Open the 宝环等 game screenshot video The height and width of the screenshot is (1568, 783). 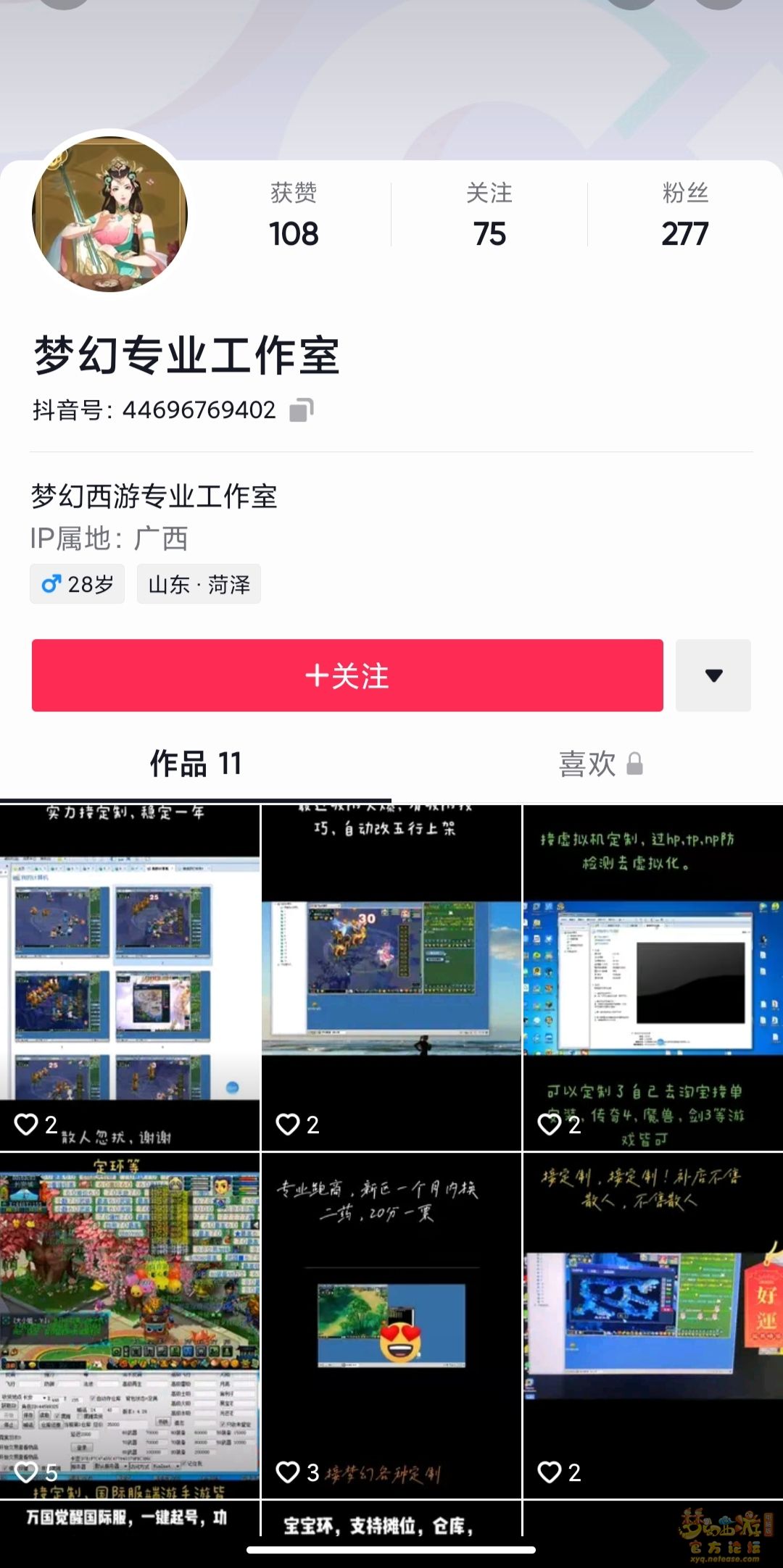[130, 1326]
